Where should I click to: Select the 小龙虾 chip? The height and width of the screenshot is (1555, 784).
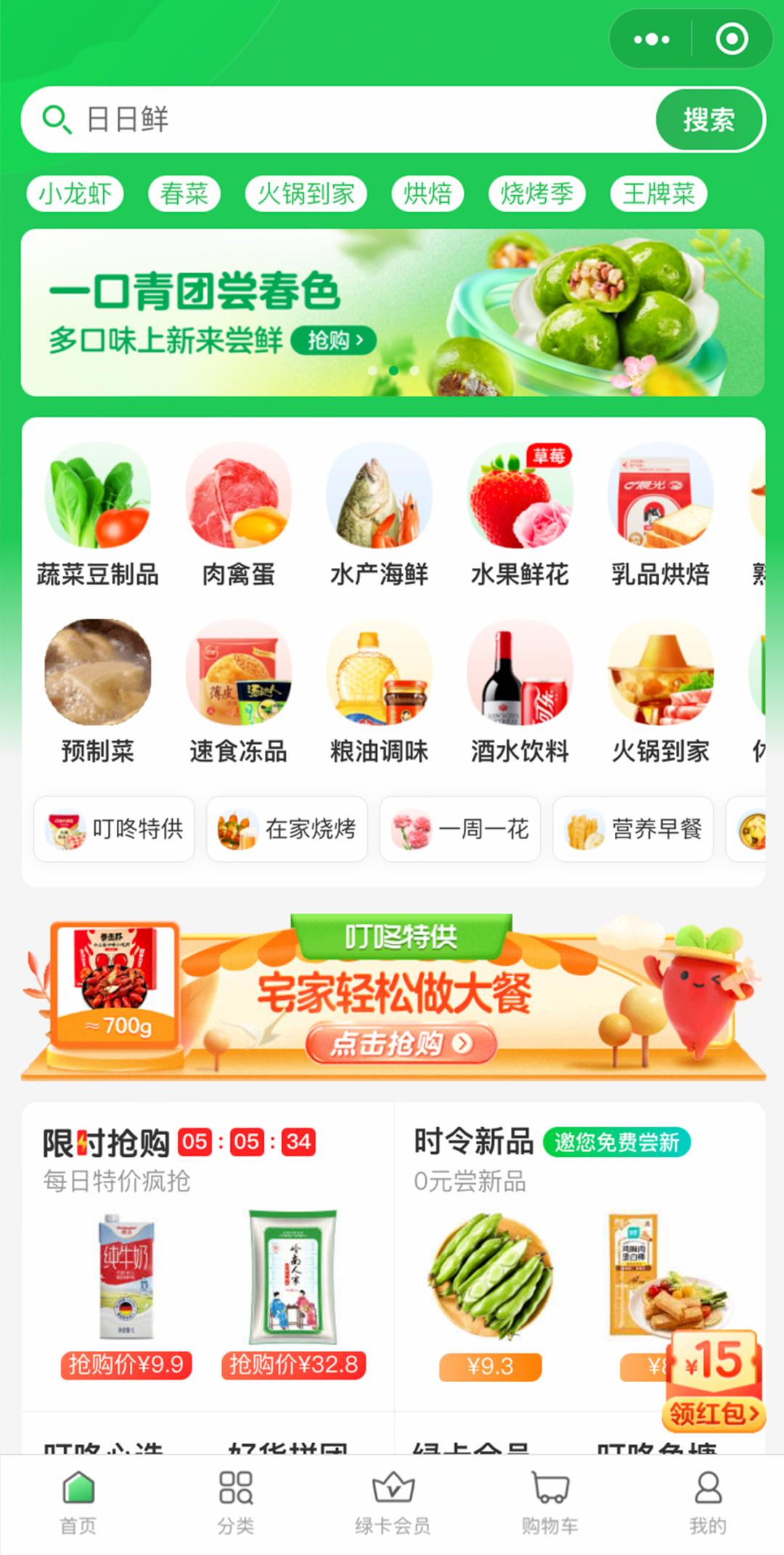75,194
